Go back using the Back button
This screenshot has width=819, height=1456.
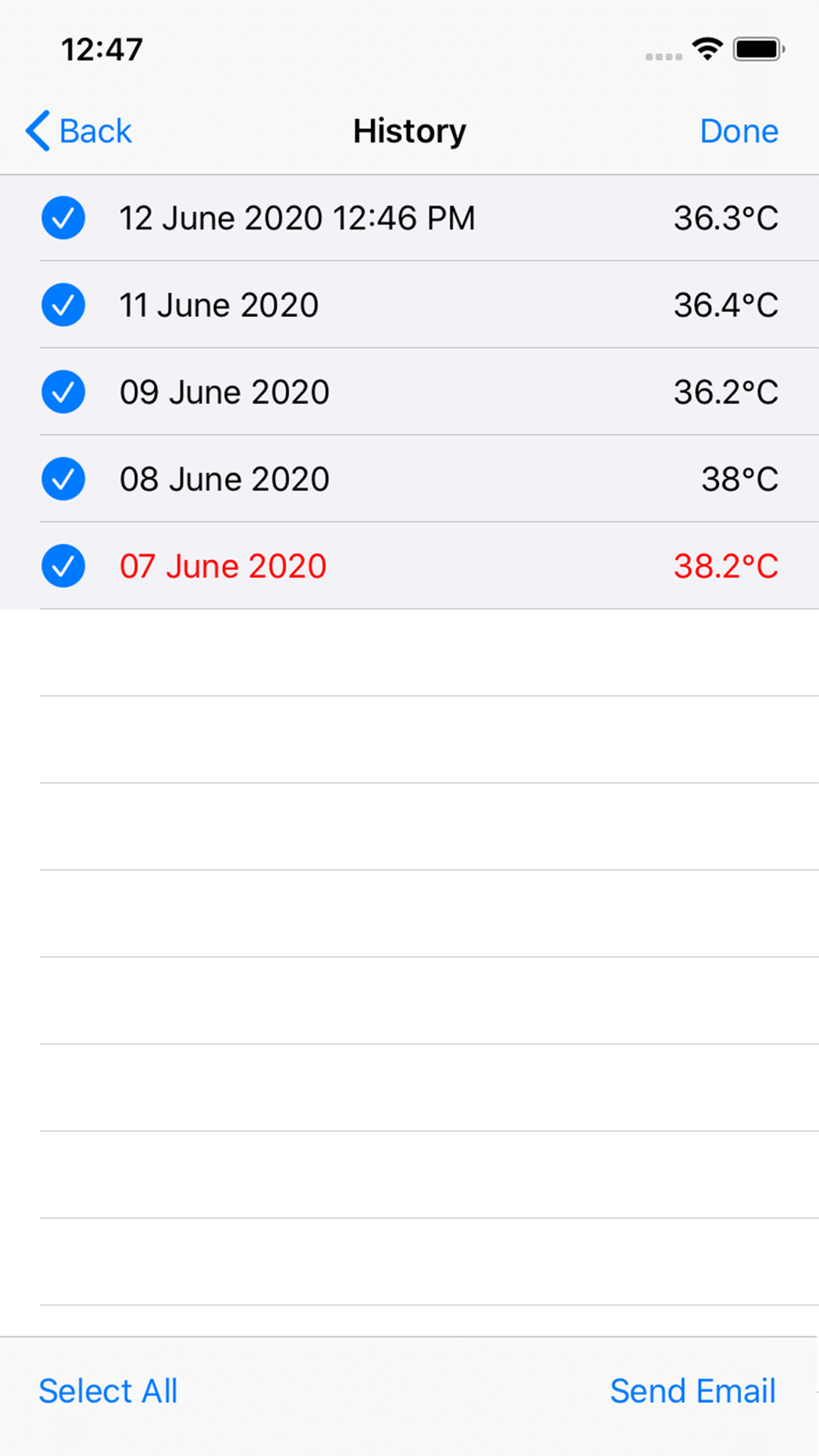[x=79, y=131]
